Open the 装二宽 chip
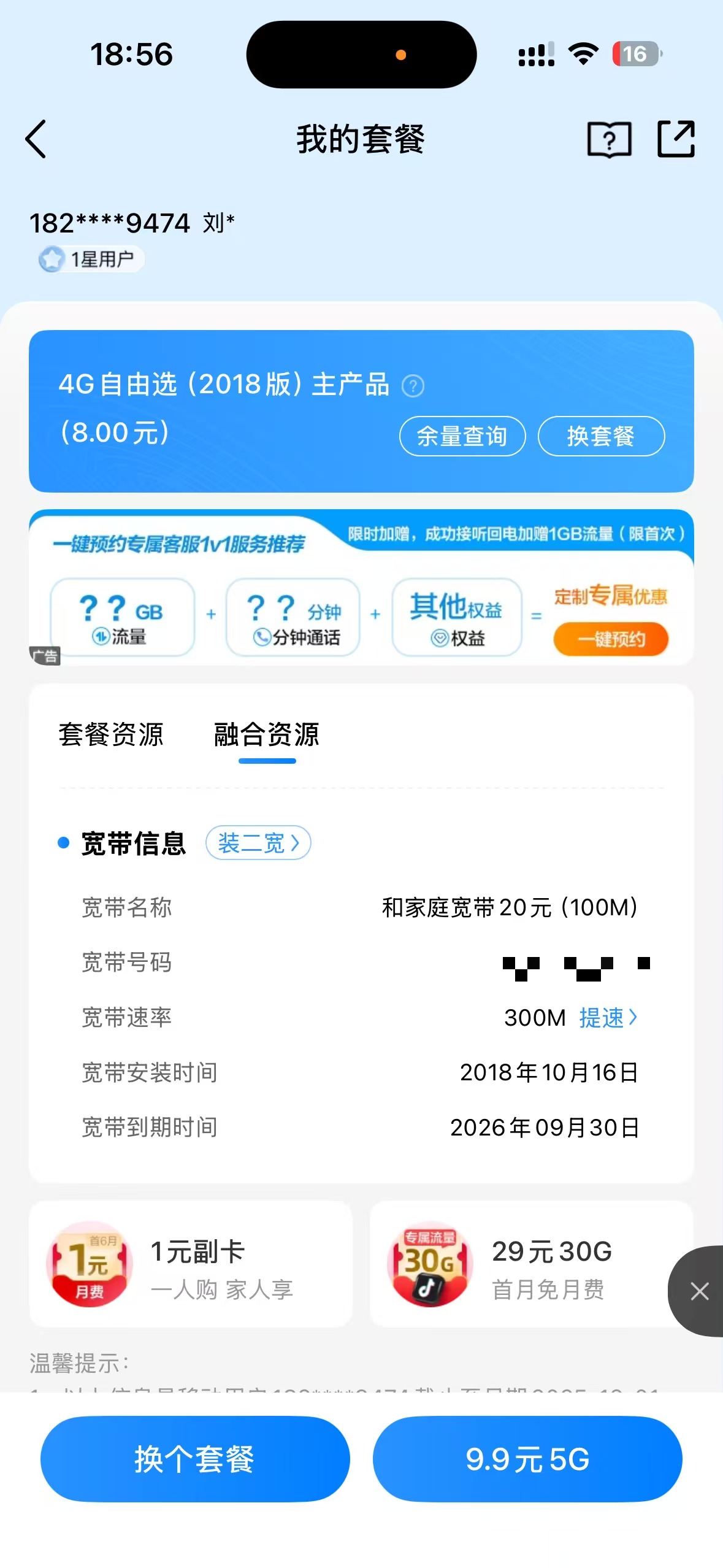The width and height of the screenshot is (723, 1568). click(x=258, y=843)
